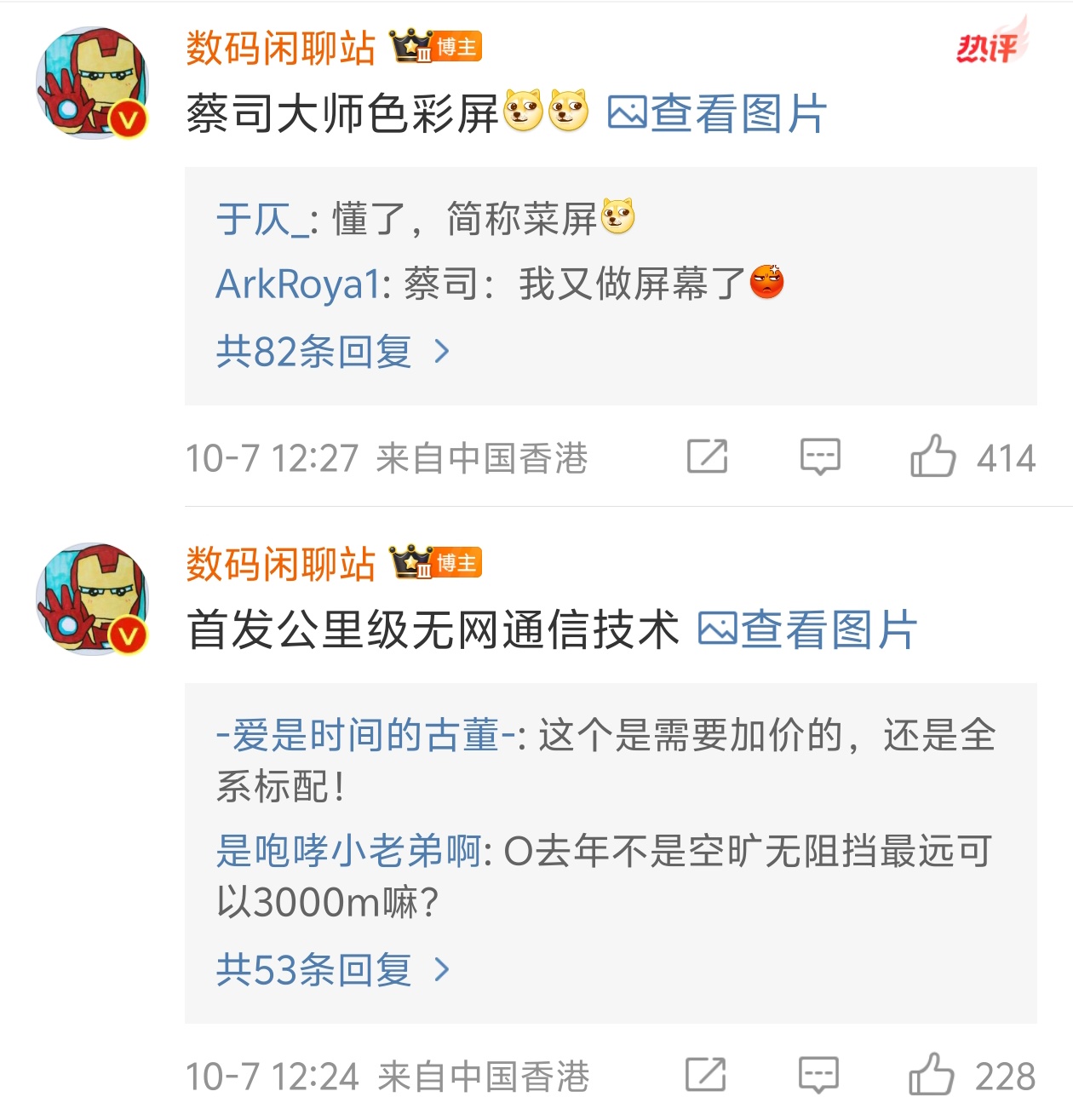This screenshot has height=1120, width=1073.
Task: Open 查看图片 link in 首发公里级无网通信技术 comment
Action: [807, 630]
